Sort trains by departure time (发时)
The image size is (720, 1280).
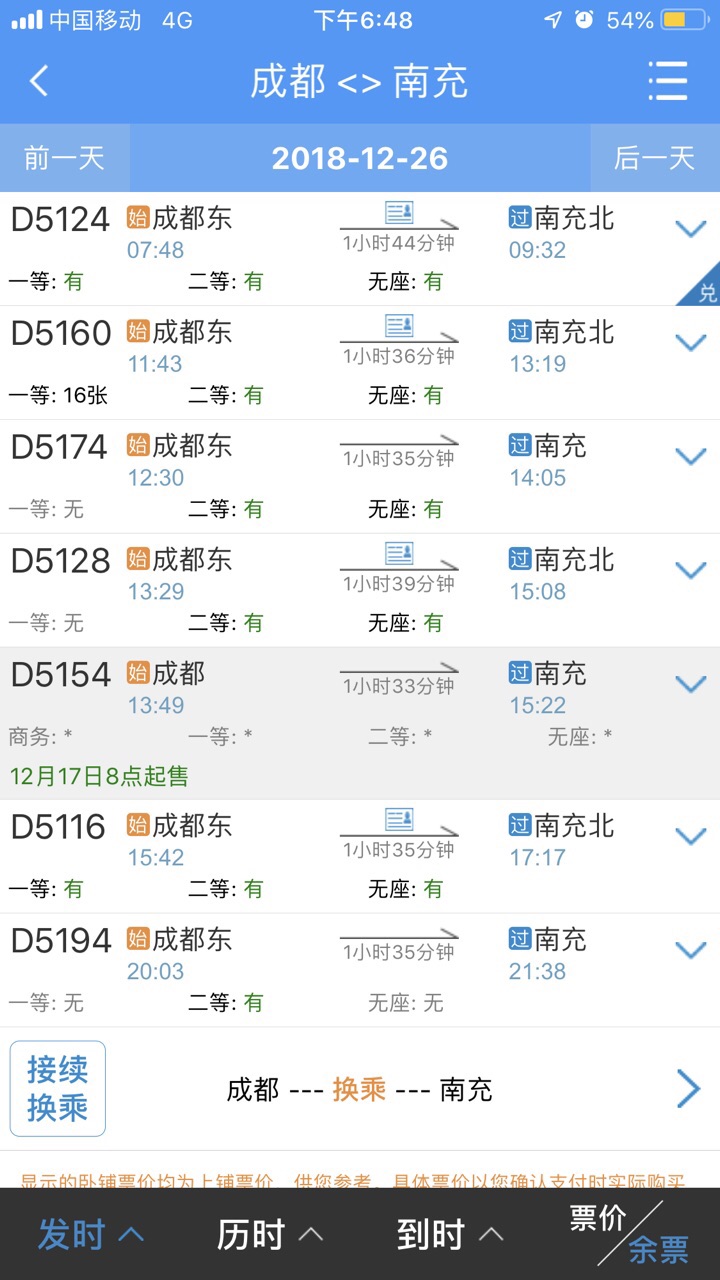click(90, 1235)
